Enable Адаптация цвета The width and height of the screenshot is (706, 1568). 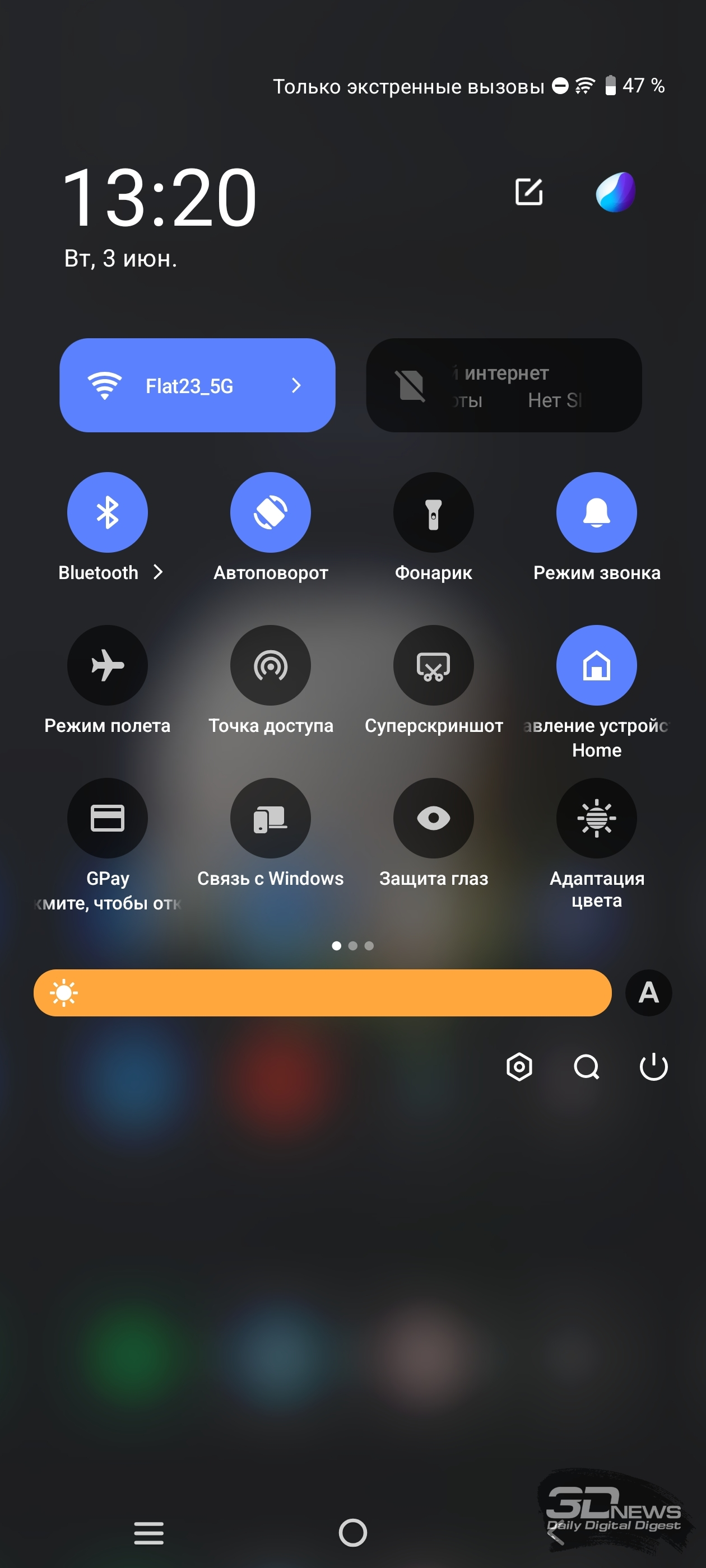click(x=596, y=818)
